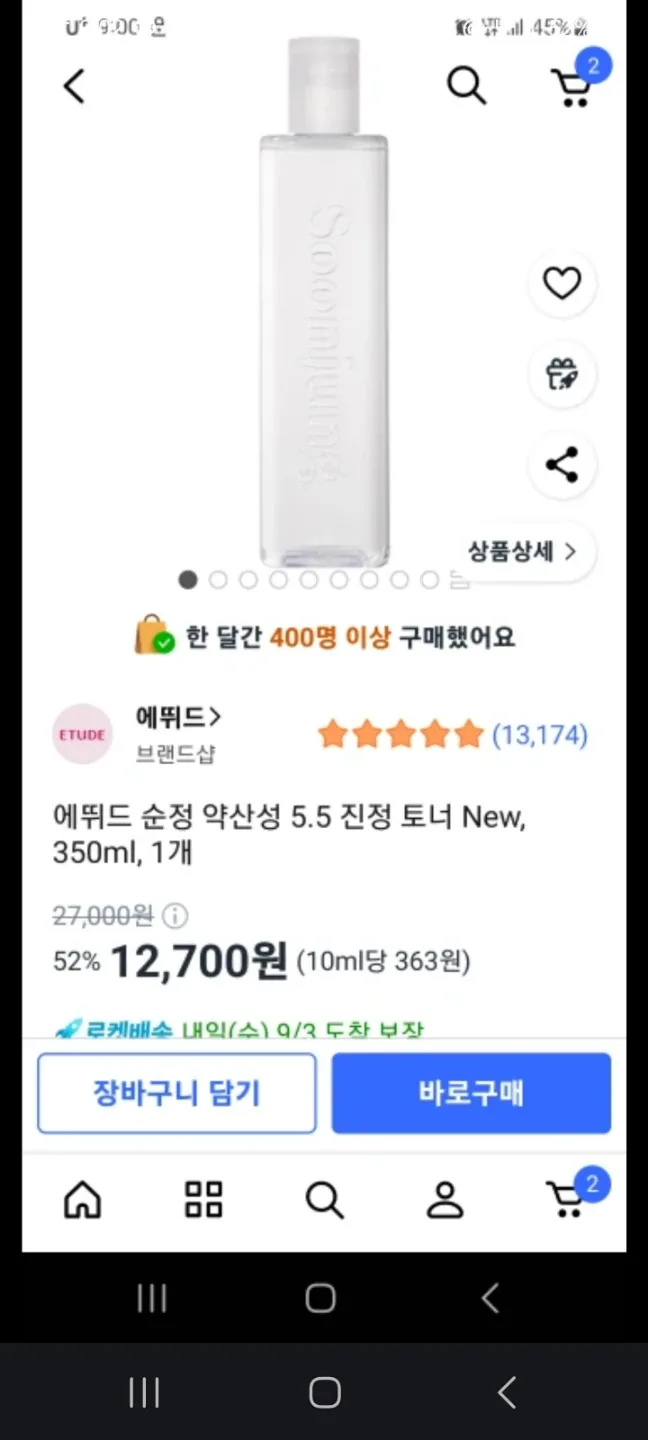Open 상품상세 product details

(522, 552)
